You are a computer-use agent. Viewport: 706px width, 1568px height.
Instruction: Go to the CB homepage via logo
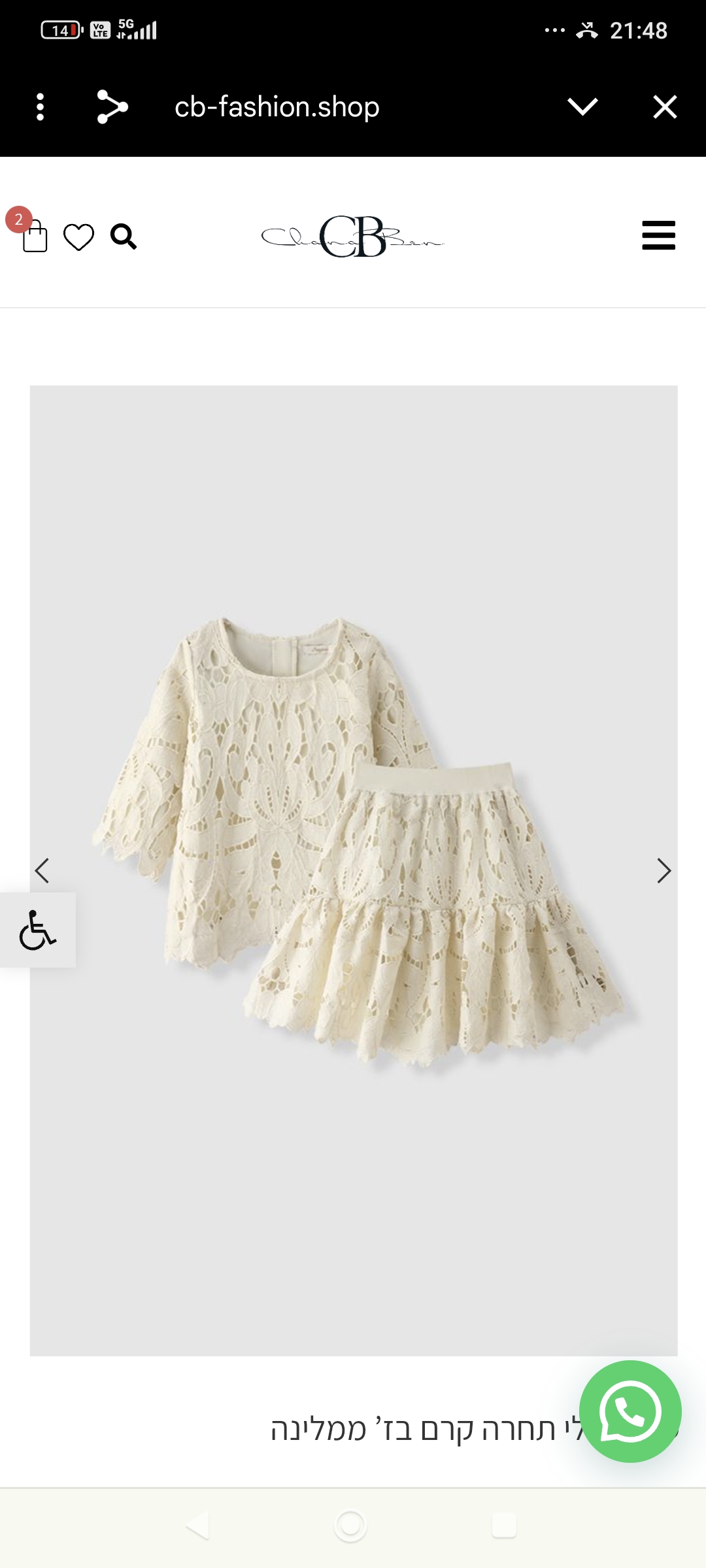click(x=353, y=237)
